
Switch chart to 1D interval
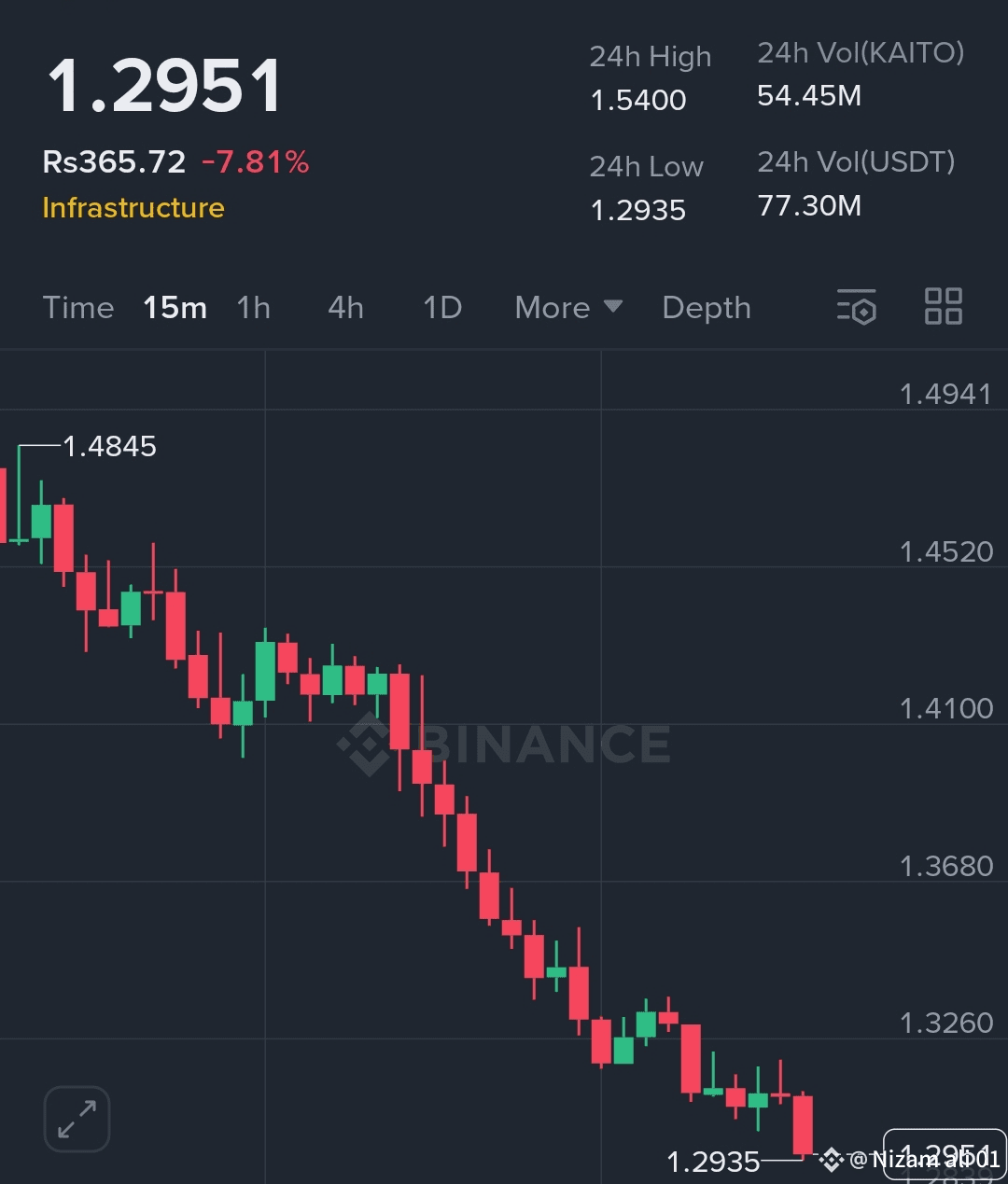point(442,308)
